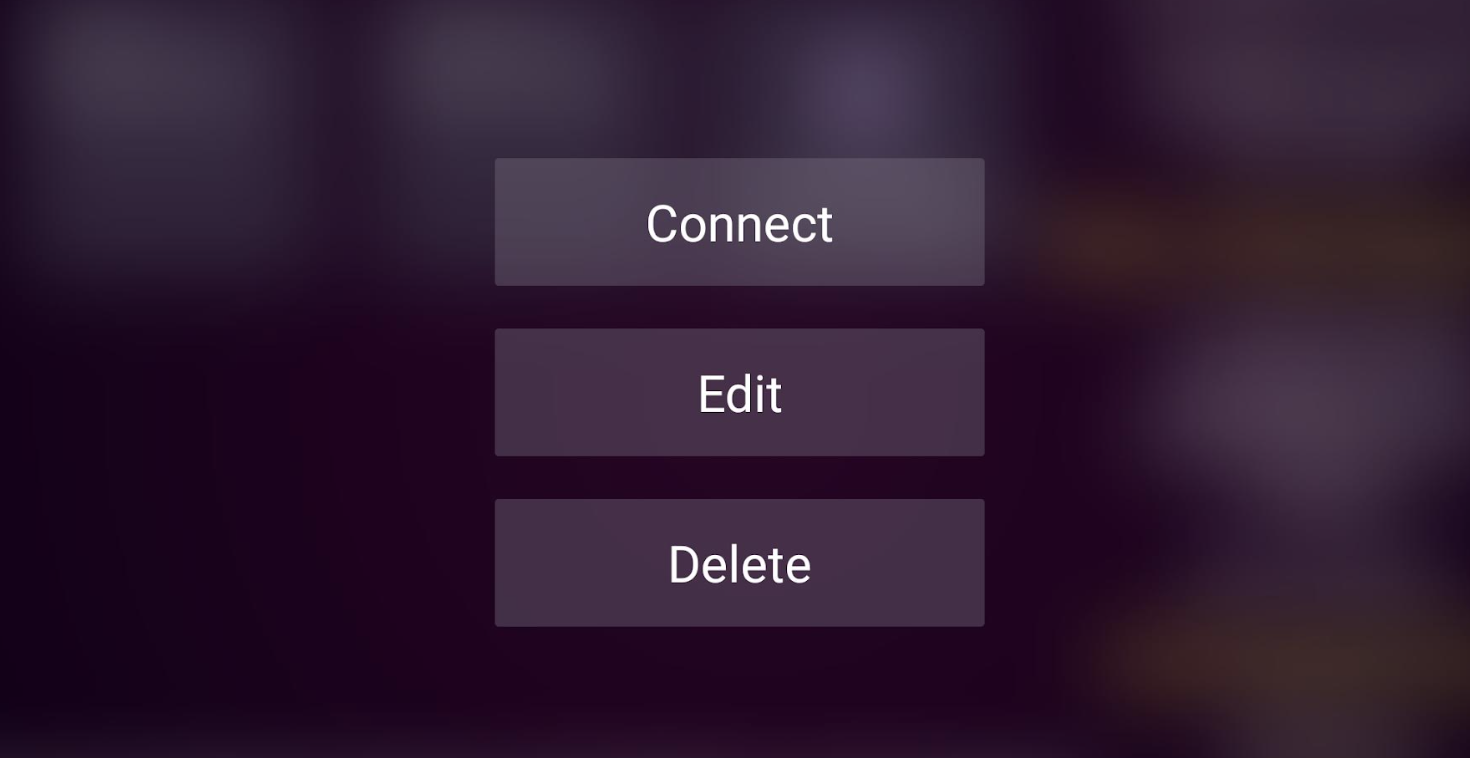Choose Delete from the menu
Image resolution: width=1470 pixels, height=758 pixels.
[739, 563]
